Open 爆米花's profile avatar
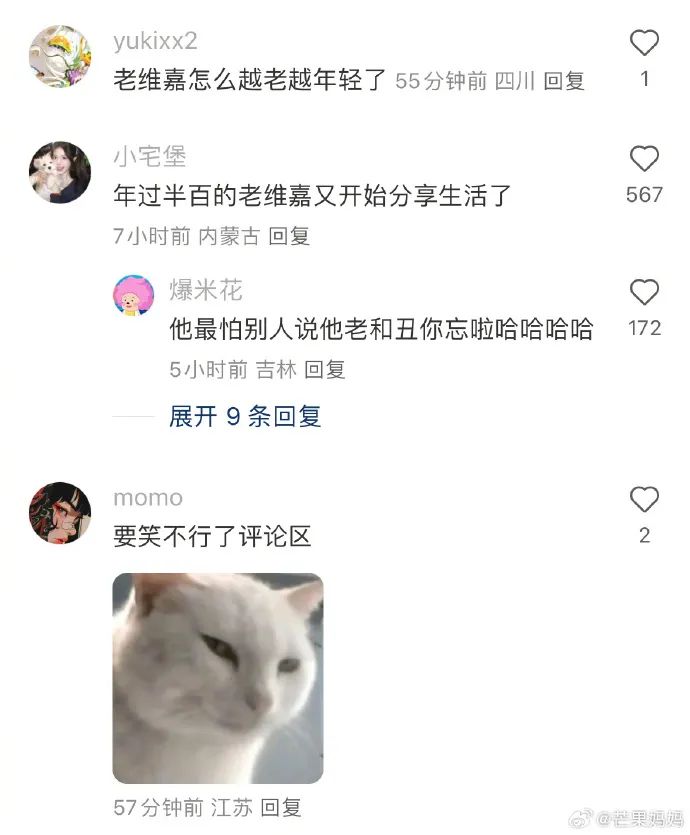The width and height of the screenshot is (690, 835). (133, 296)
